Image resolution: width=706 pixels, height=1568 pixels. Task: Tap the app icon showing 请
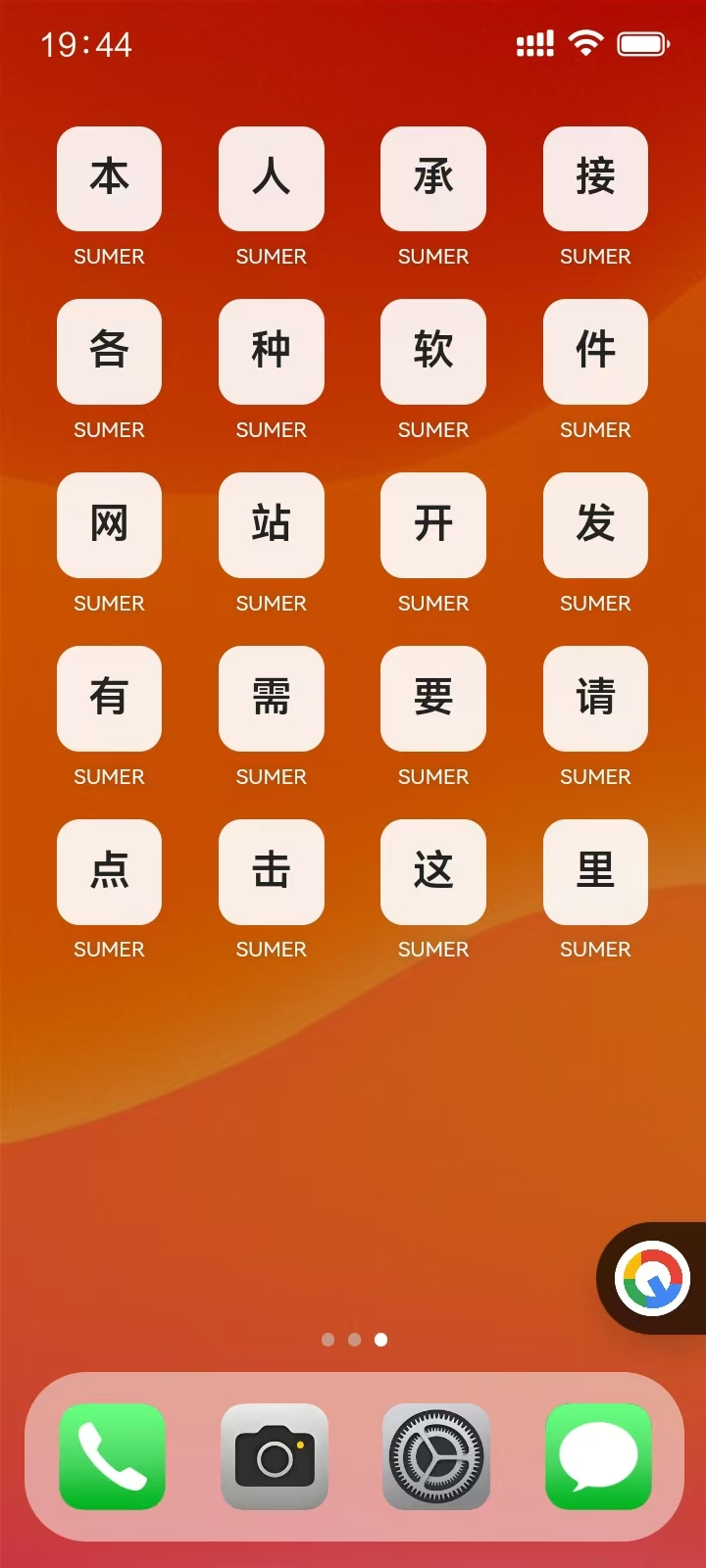click(595, 698)
